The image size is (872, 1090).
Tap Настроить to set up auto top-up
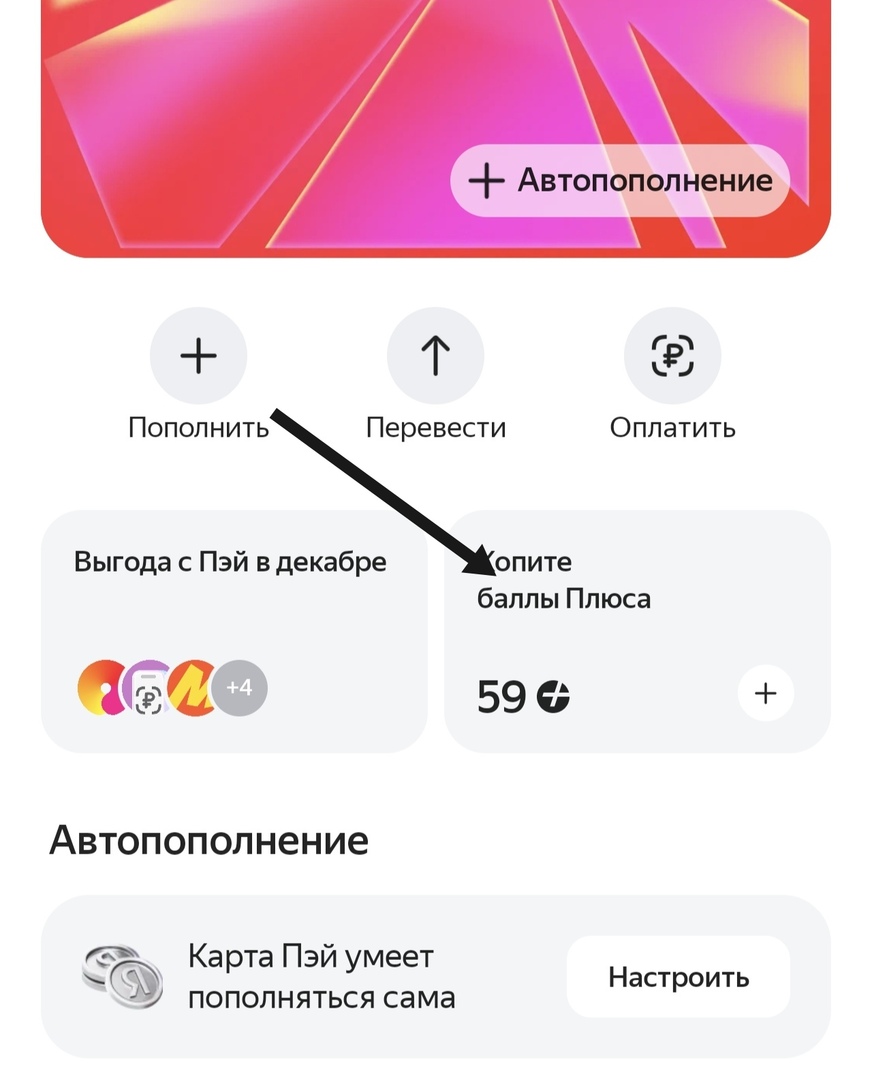[x=678, y=976]
